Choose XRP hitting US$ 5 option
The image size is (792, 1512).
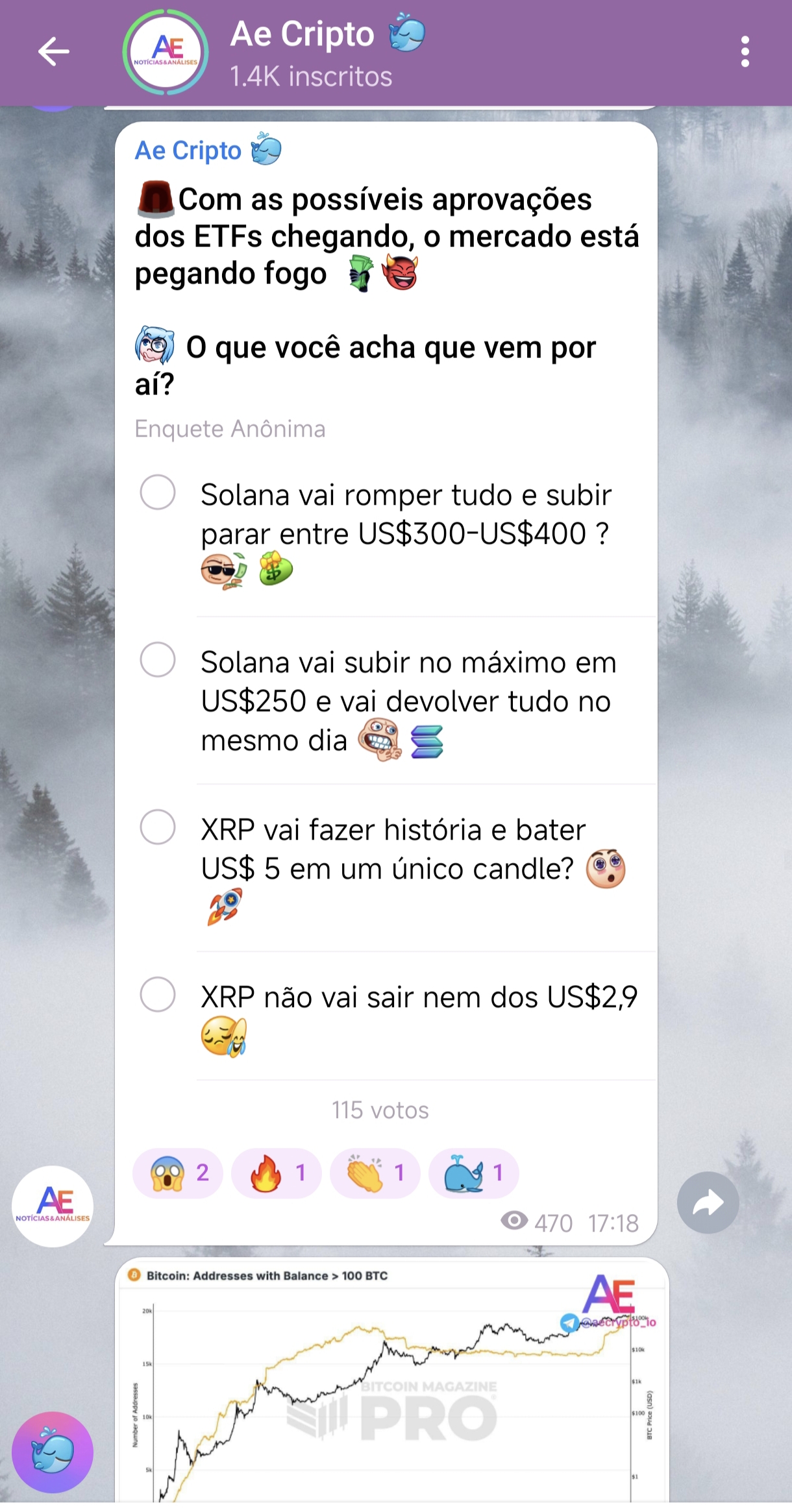click(x=158, y=827)
